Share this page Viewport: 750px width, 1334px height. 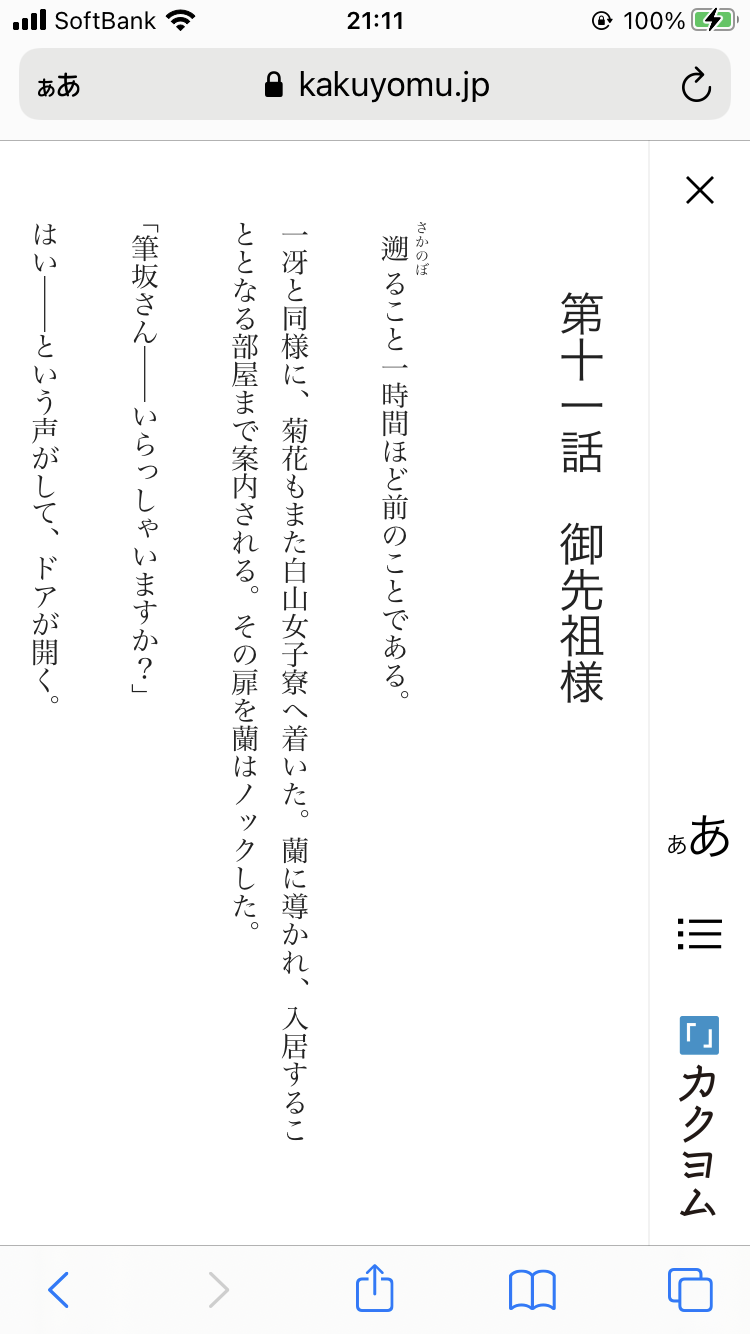(375, 1288)
